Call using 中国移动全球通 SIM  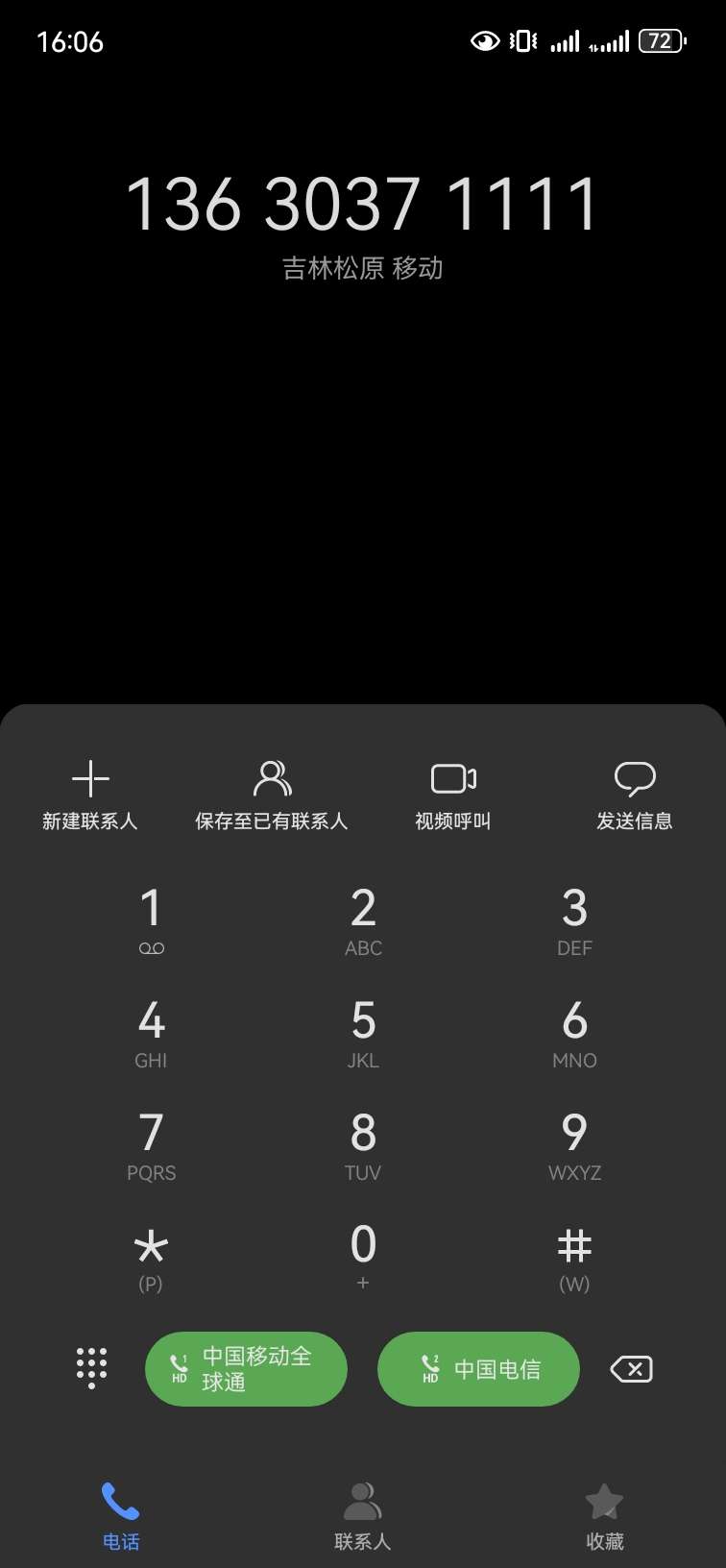pyautogui.click(x=246, y=1368)
